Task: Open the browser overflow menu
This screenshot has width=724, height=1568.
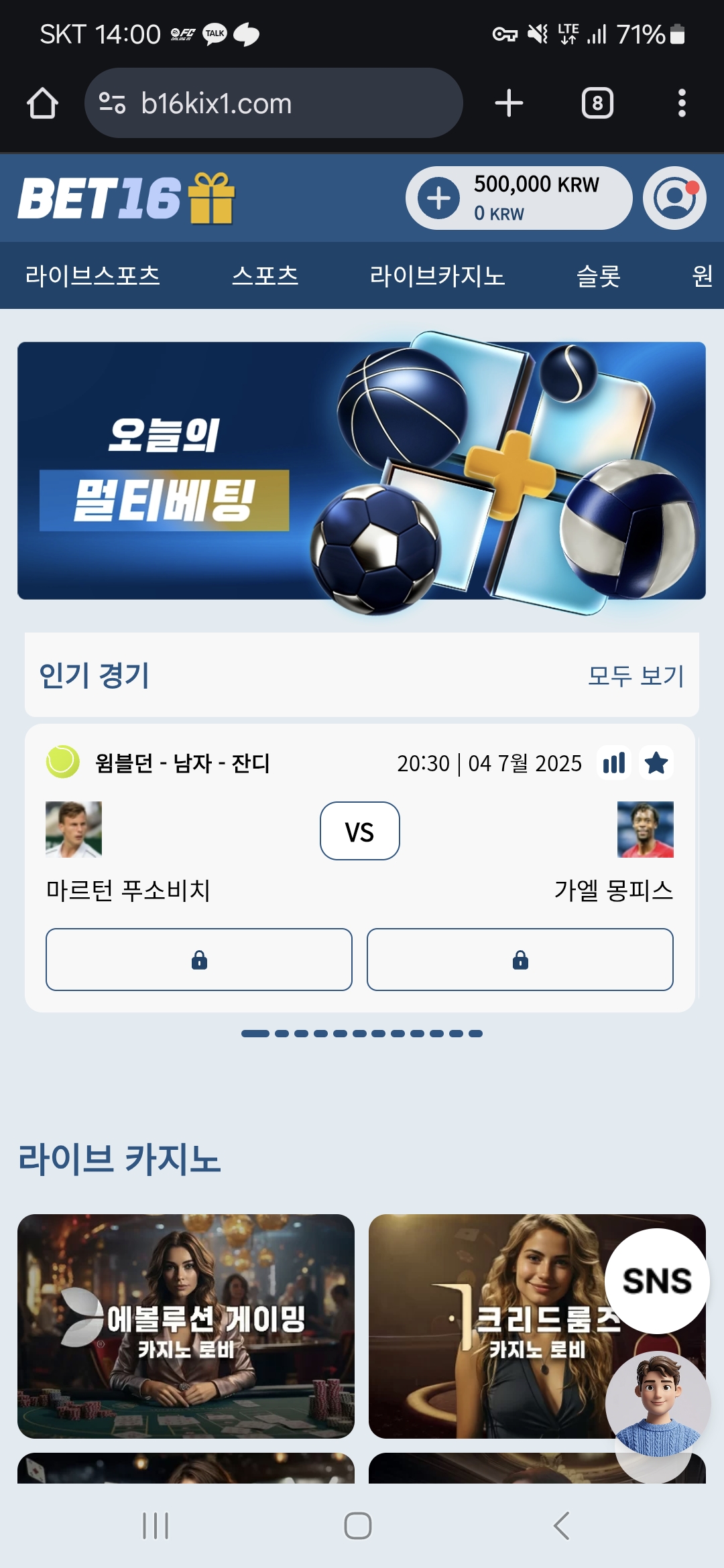Action: pos(682,103)
